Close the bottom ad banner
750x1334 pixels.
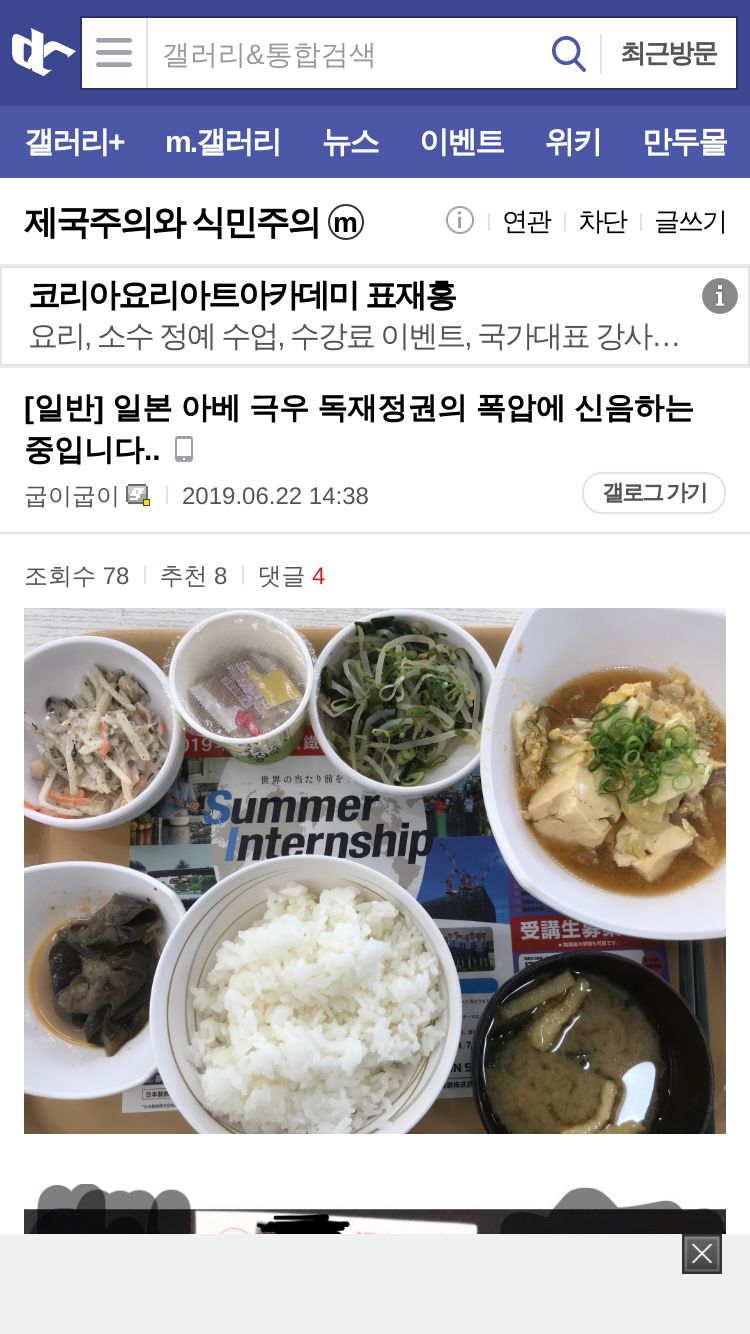(702, 1253)
